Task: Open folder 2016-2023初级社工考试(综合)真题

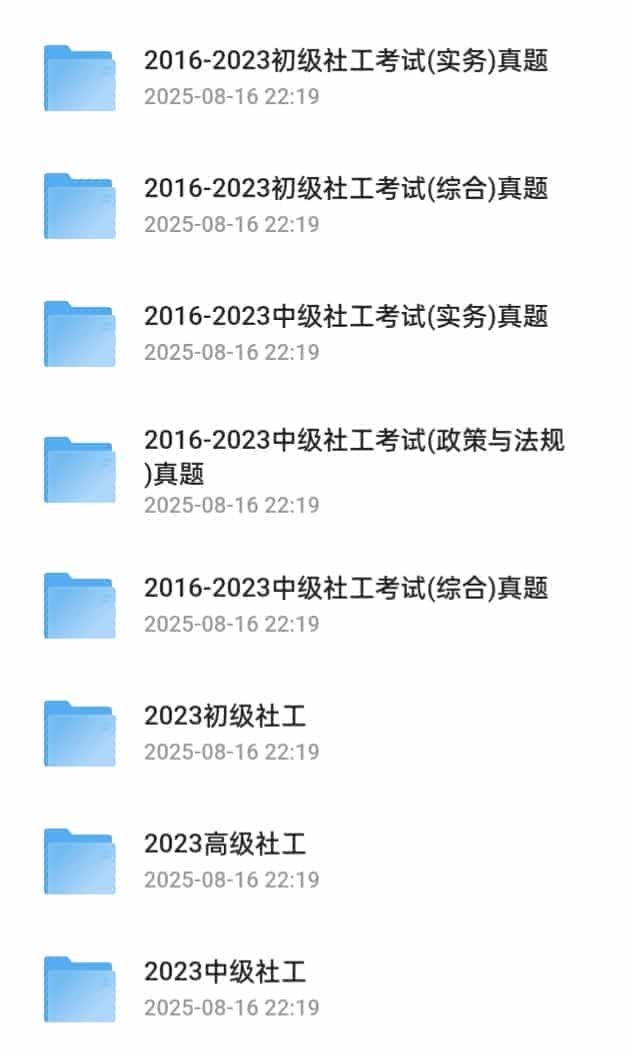Action: coord(345,189)
